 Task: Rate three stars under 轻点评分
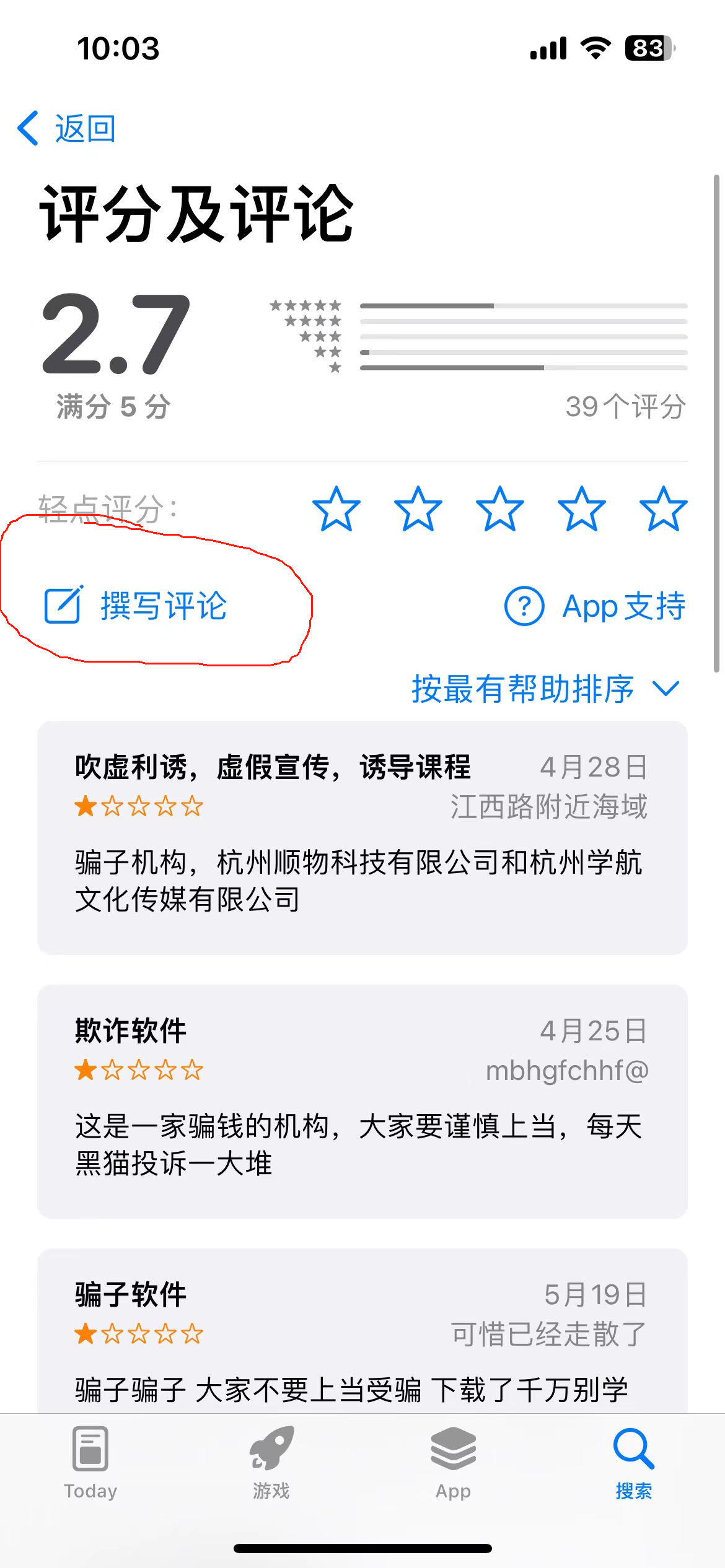click(499, 509)
